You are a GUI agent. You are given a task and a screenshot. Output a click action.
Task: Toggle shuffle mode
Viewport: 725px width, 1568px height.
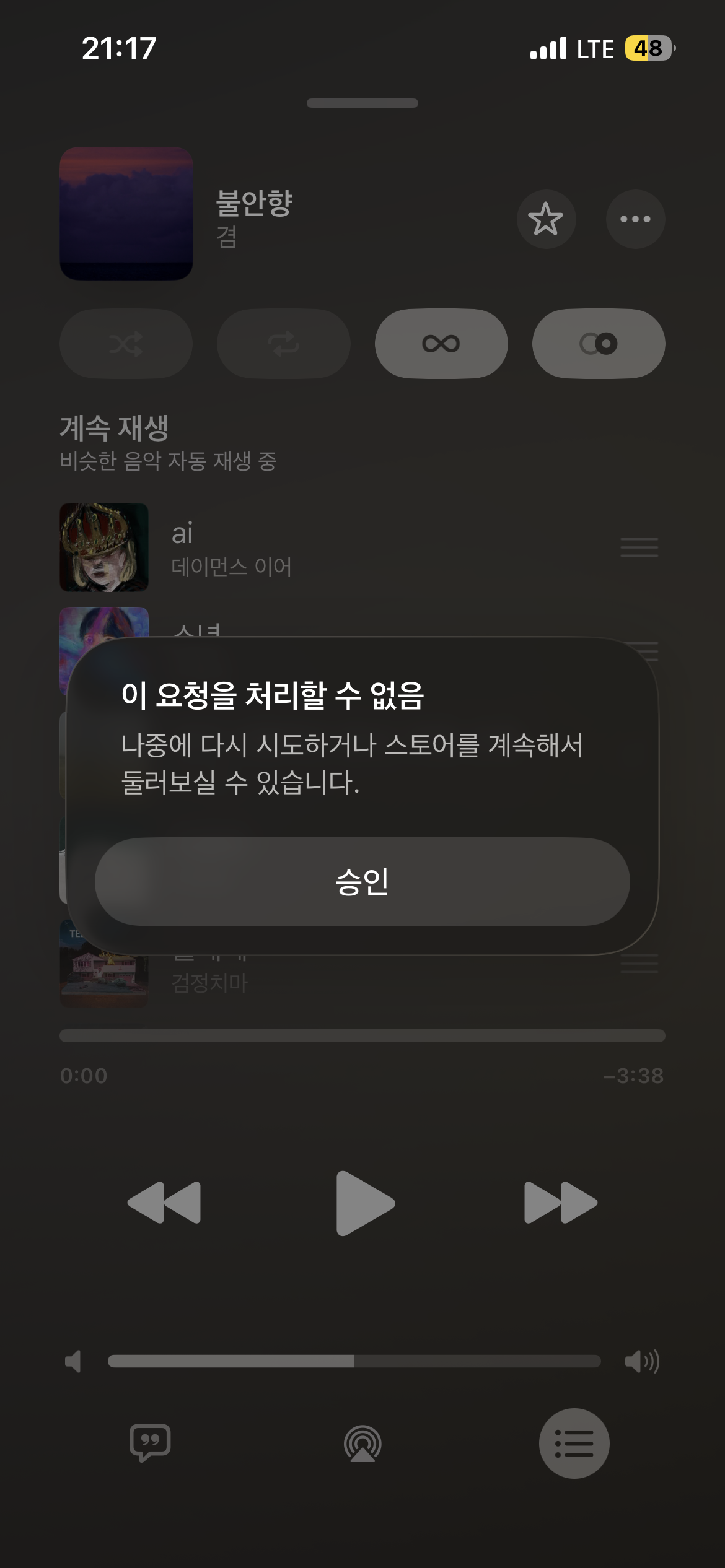coord(126,344)
